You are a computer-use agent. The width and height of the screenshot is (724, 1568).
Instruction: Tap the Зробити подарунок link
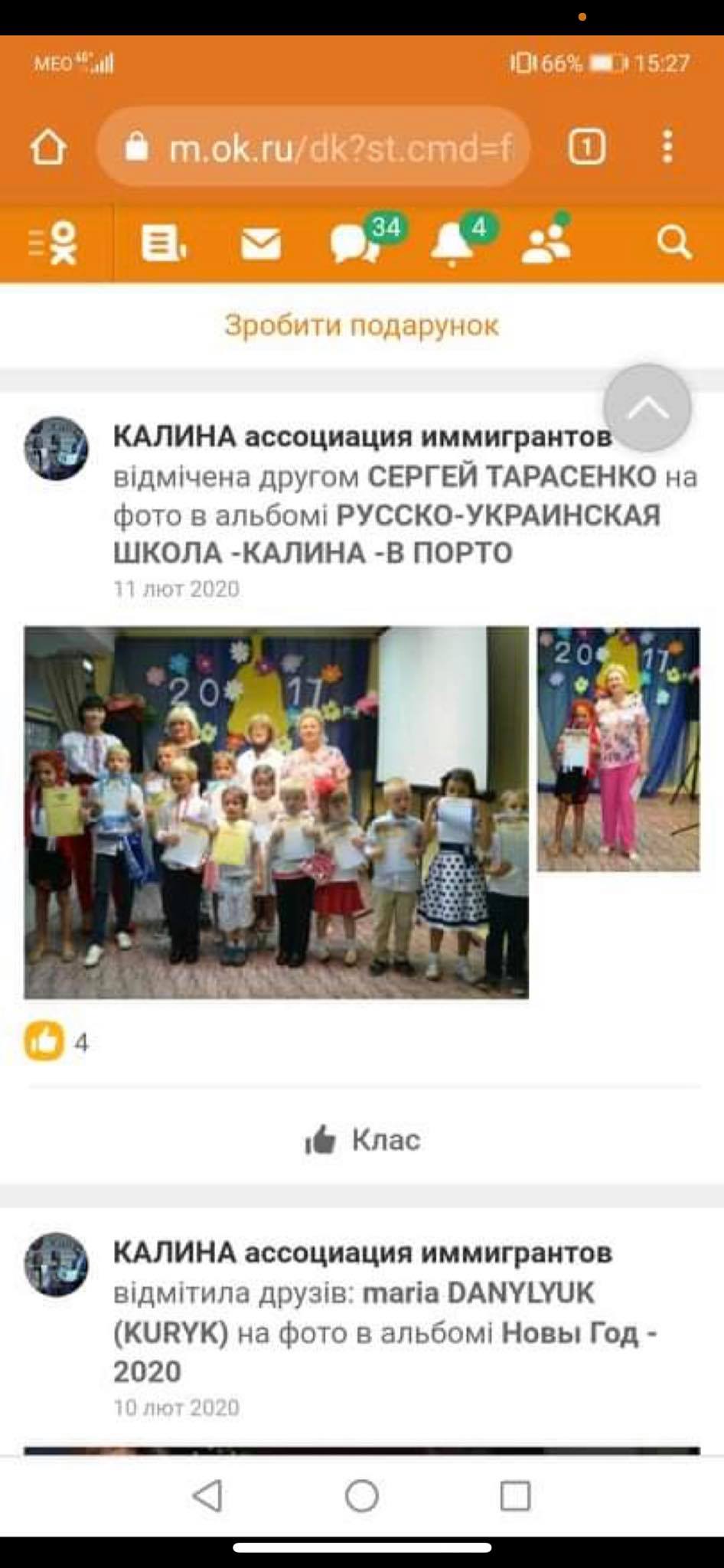pos(361,325)
